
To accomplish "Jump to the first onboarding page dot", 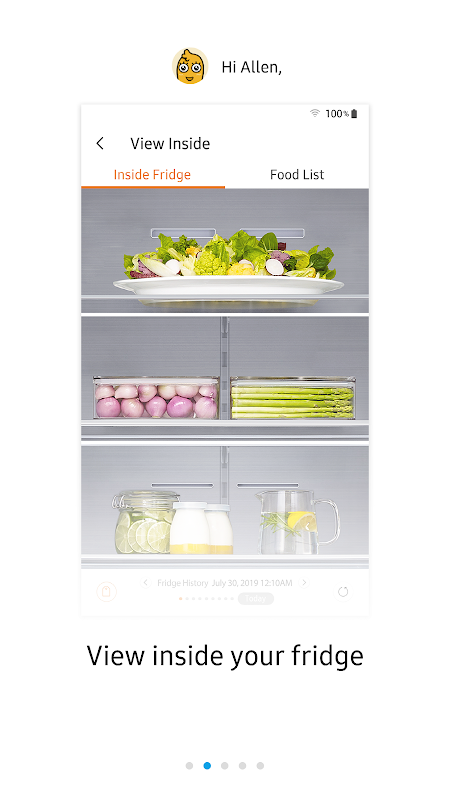I will [x=189, y=765].
